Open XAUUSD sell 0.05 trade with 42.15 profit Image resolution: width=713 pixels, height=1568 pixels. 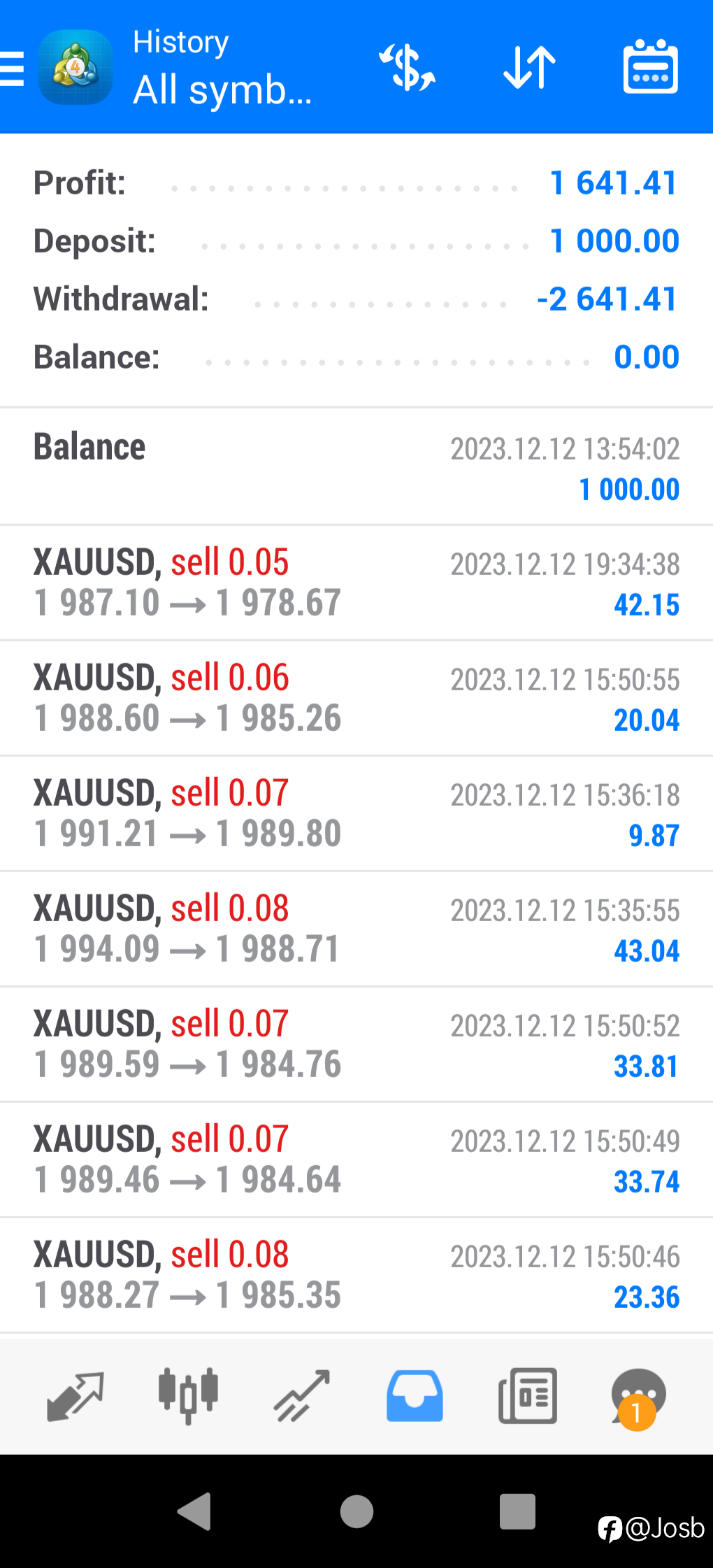coord(356,583)
